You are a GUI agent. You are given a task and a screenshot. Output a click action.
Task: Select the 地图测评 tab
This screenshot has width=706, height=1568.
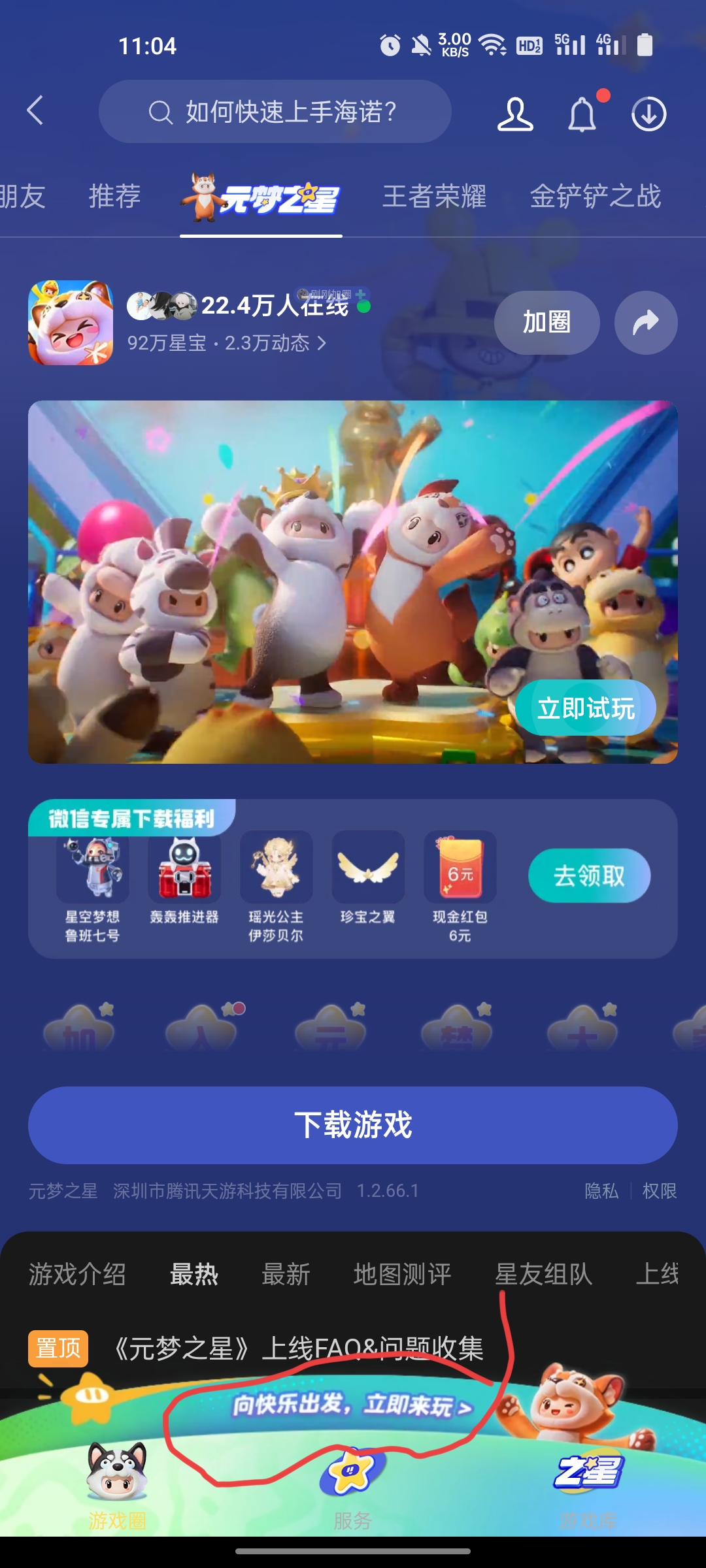pos(402,1274)
